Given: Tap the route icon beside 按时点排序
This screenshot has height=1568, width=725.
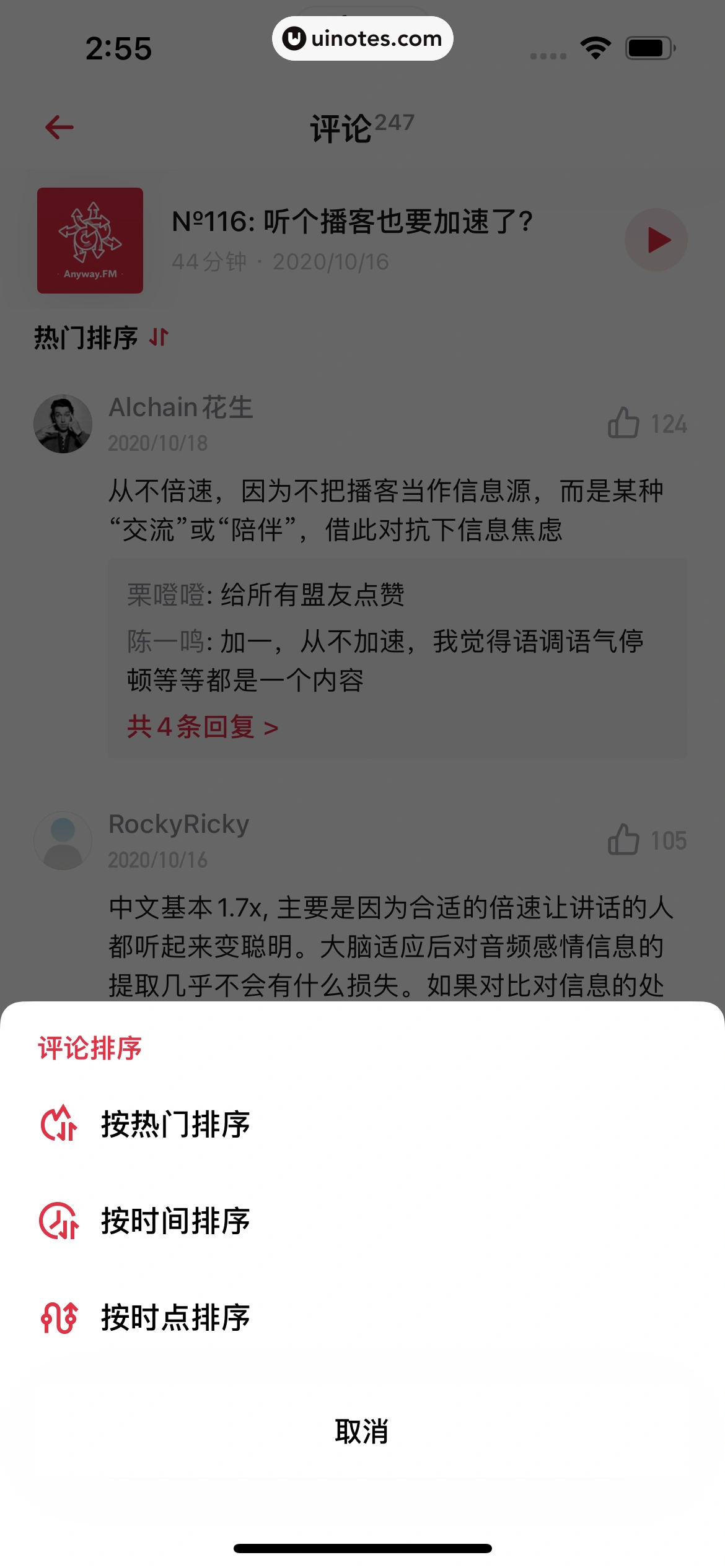Looking at the screenshot, I should pos(59,1318).
